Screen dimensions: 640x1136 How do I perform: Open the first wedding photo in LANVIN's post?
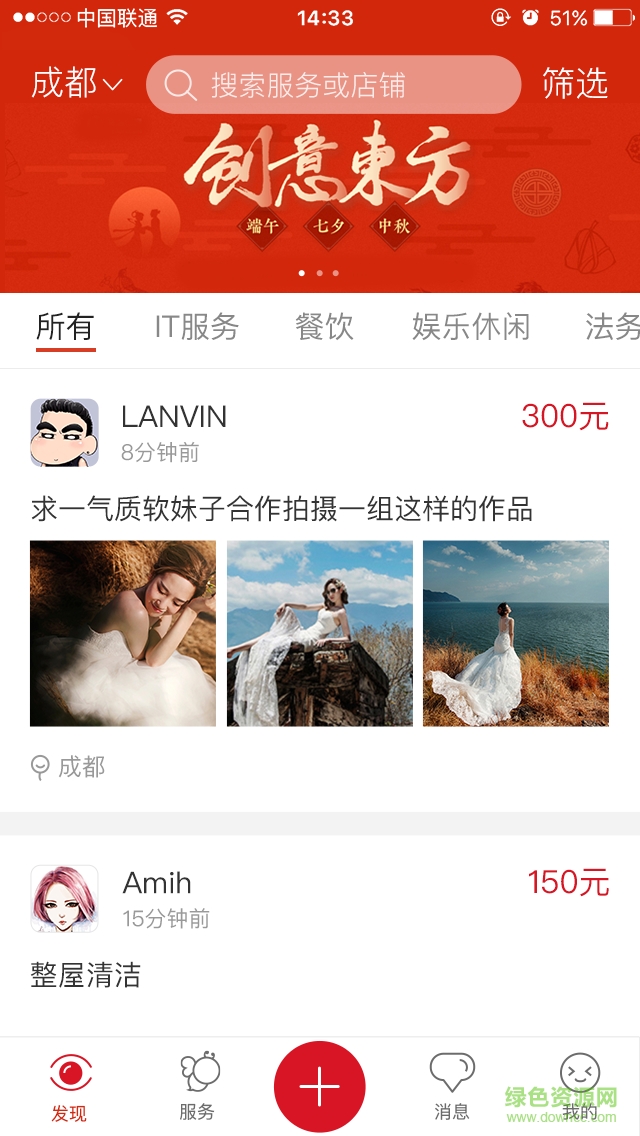pos(123,633)
